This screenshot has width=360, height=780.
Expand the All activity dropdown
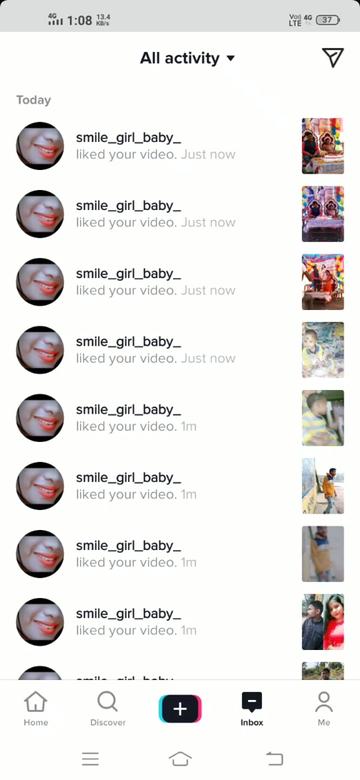[187, 58]
